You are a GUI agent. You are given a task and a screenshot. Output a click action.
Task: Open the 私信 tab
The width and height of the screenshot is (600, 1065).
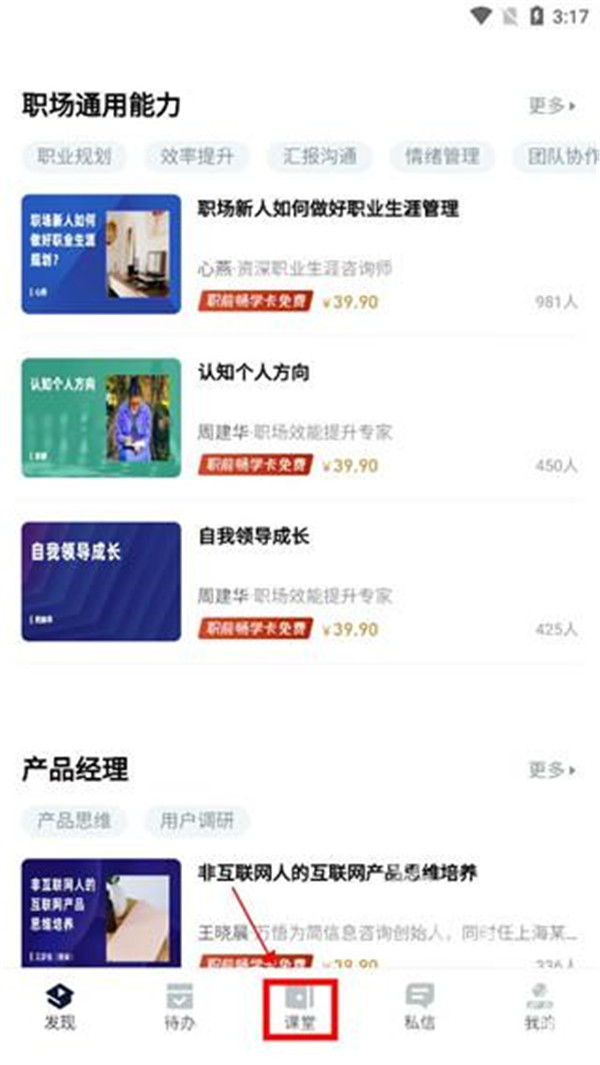420,1006
